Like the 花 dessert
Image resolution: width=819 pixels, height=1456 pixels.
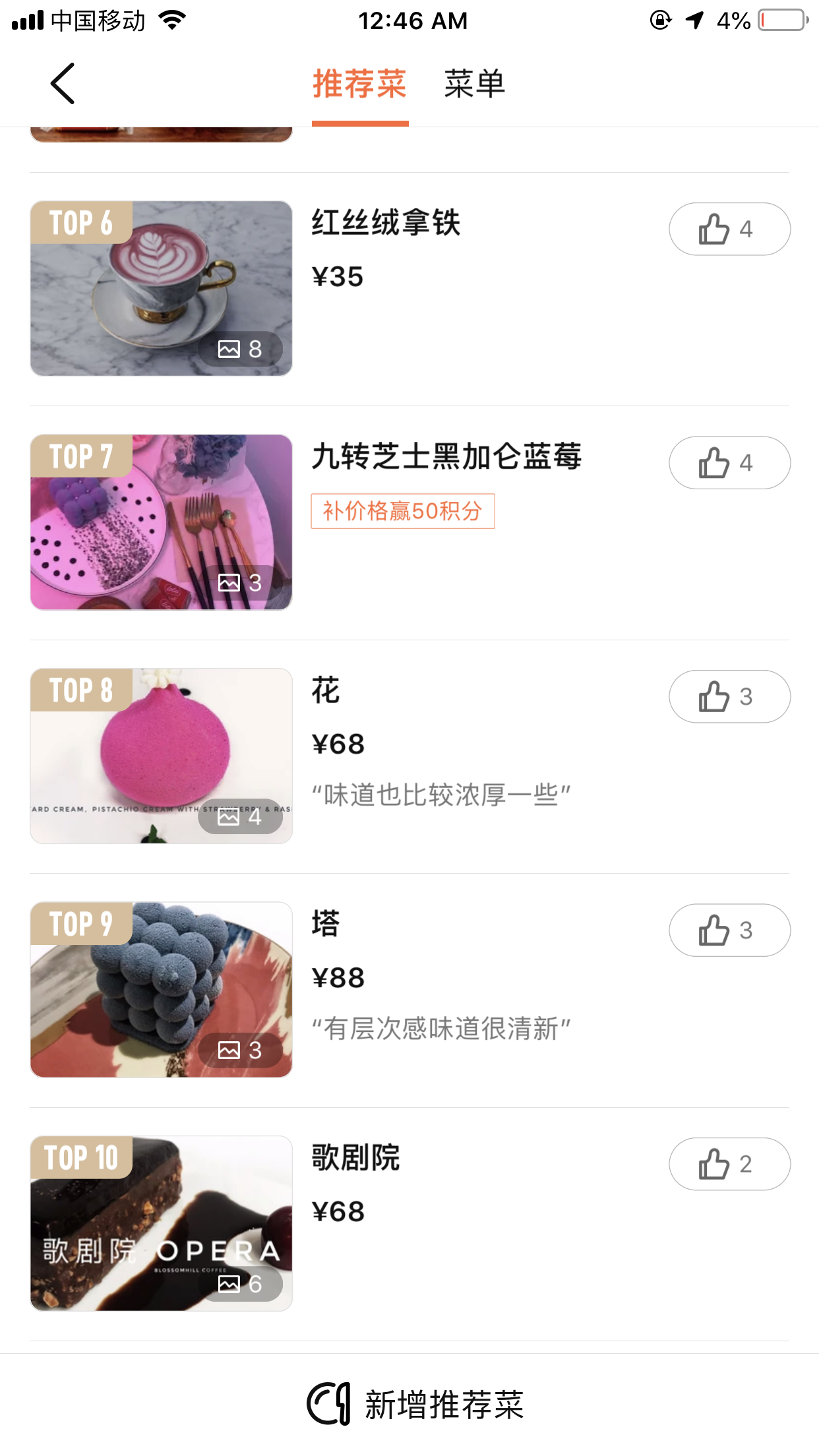coord(729,696)
